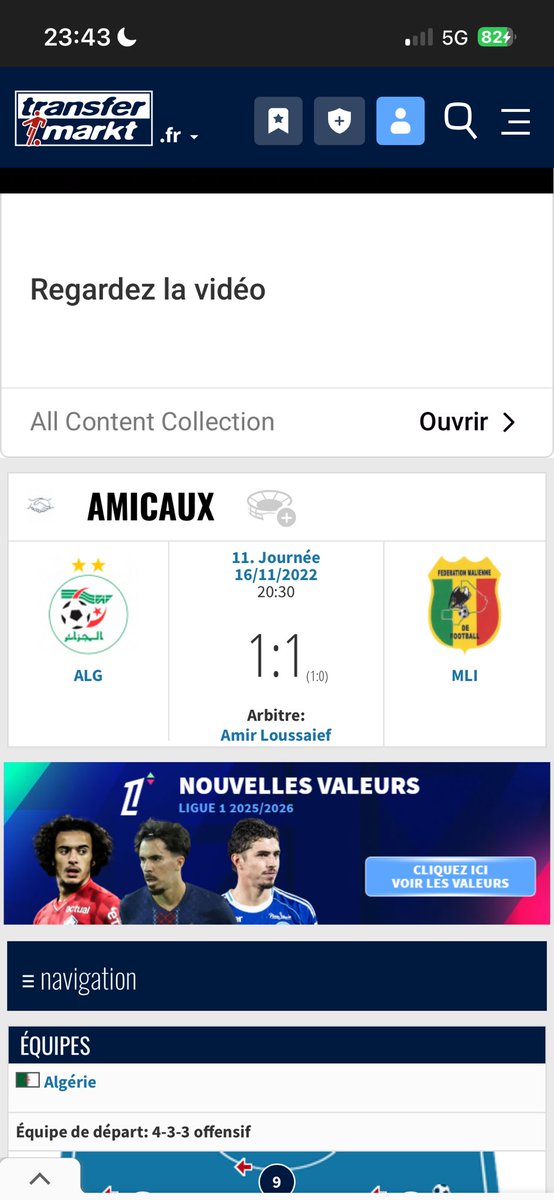
Task: Open the bookmarks watchlist icon
Action: point(278,121)
